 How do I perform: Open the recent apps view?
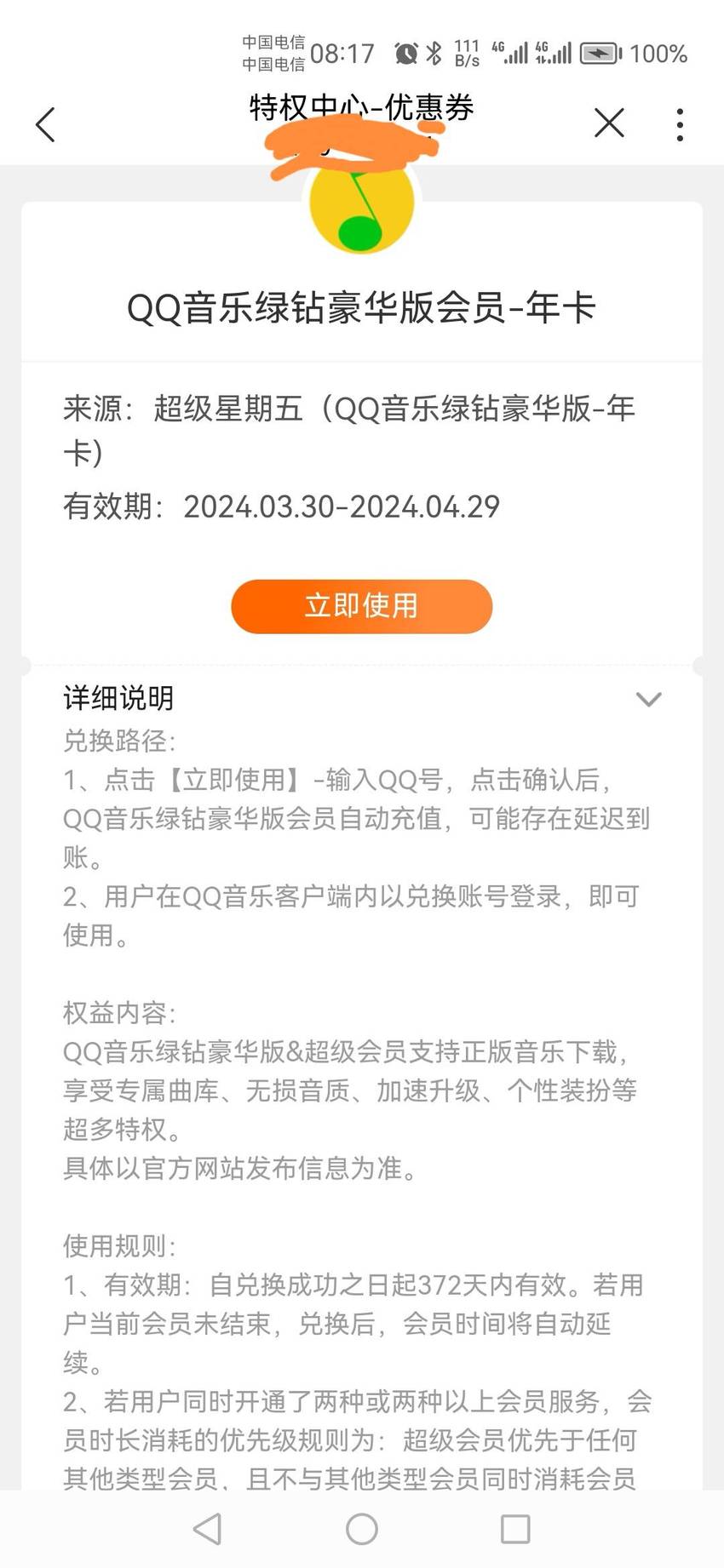(515, 1529)
